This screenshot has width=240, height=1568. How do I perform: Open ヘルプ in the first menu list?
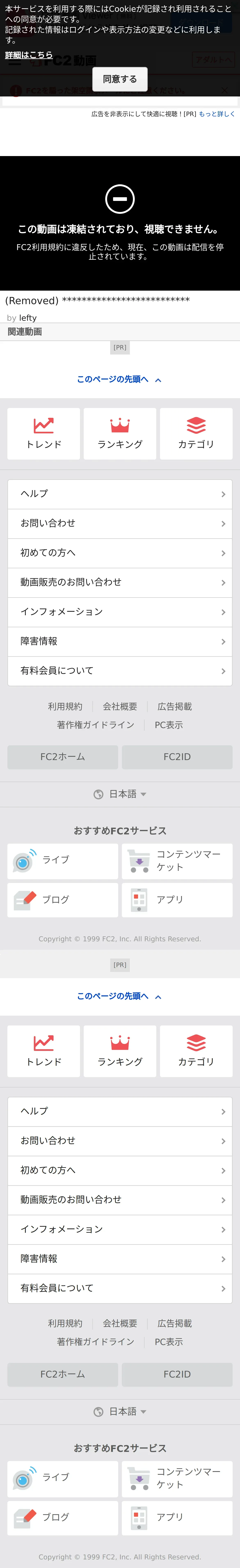pos(120,494)
